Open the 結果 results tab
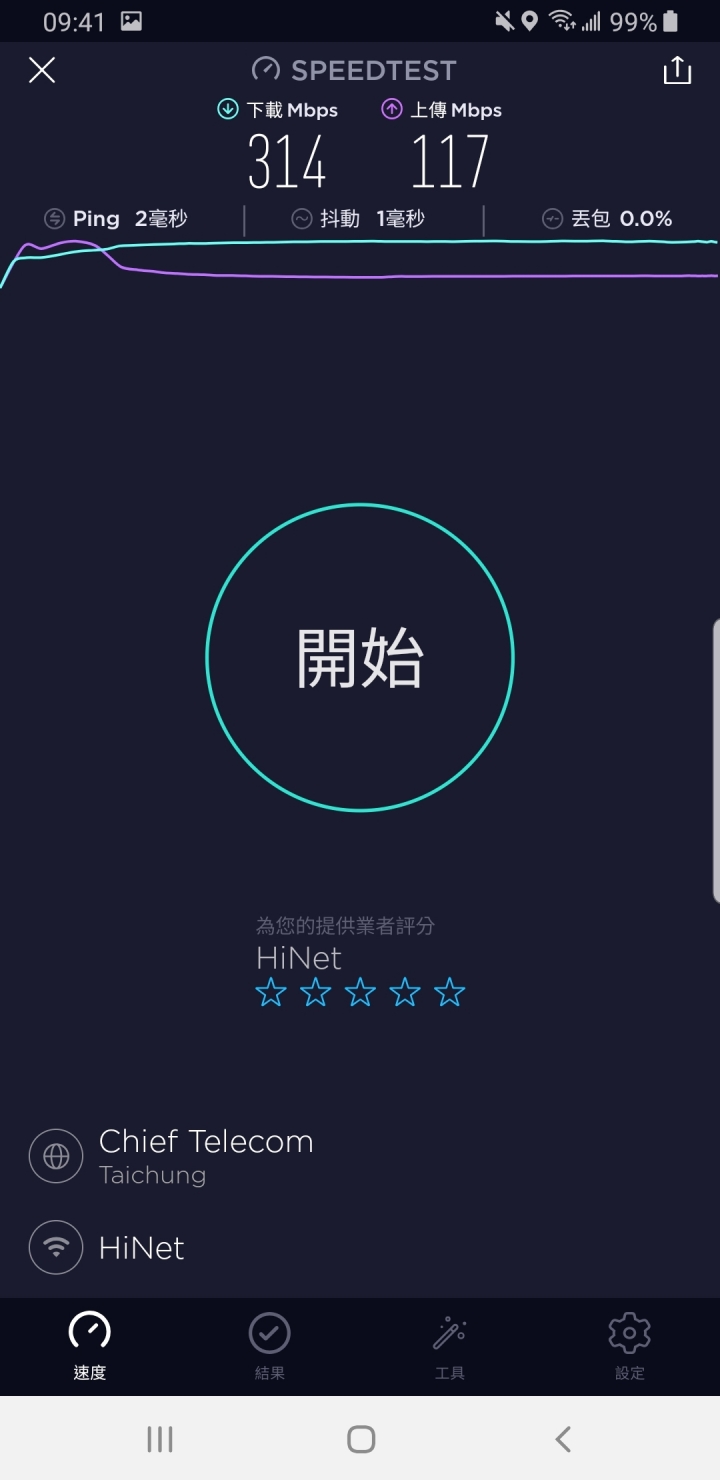 (270, 1346)
